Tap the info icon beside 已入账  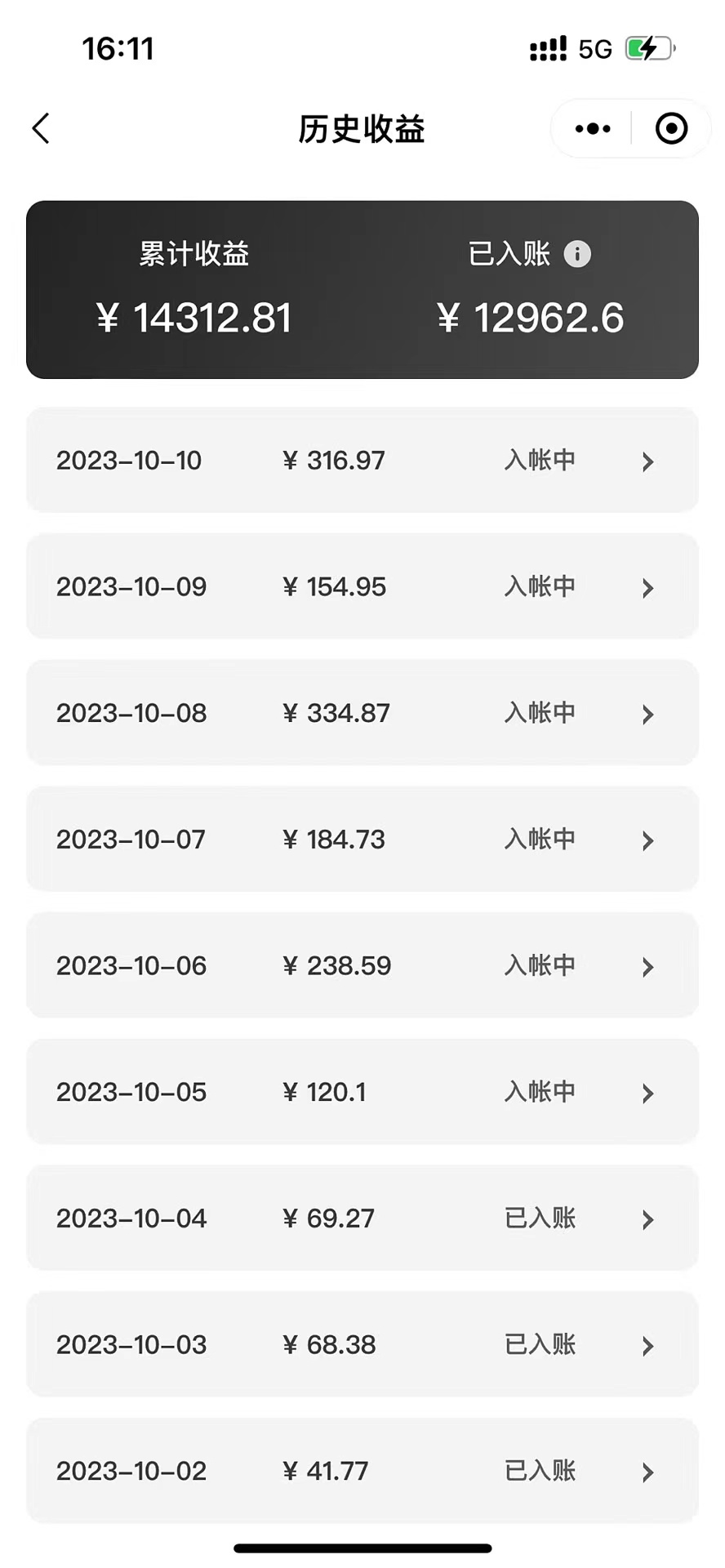coord(577,254)
